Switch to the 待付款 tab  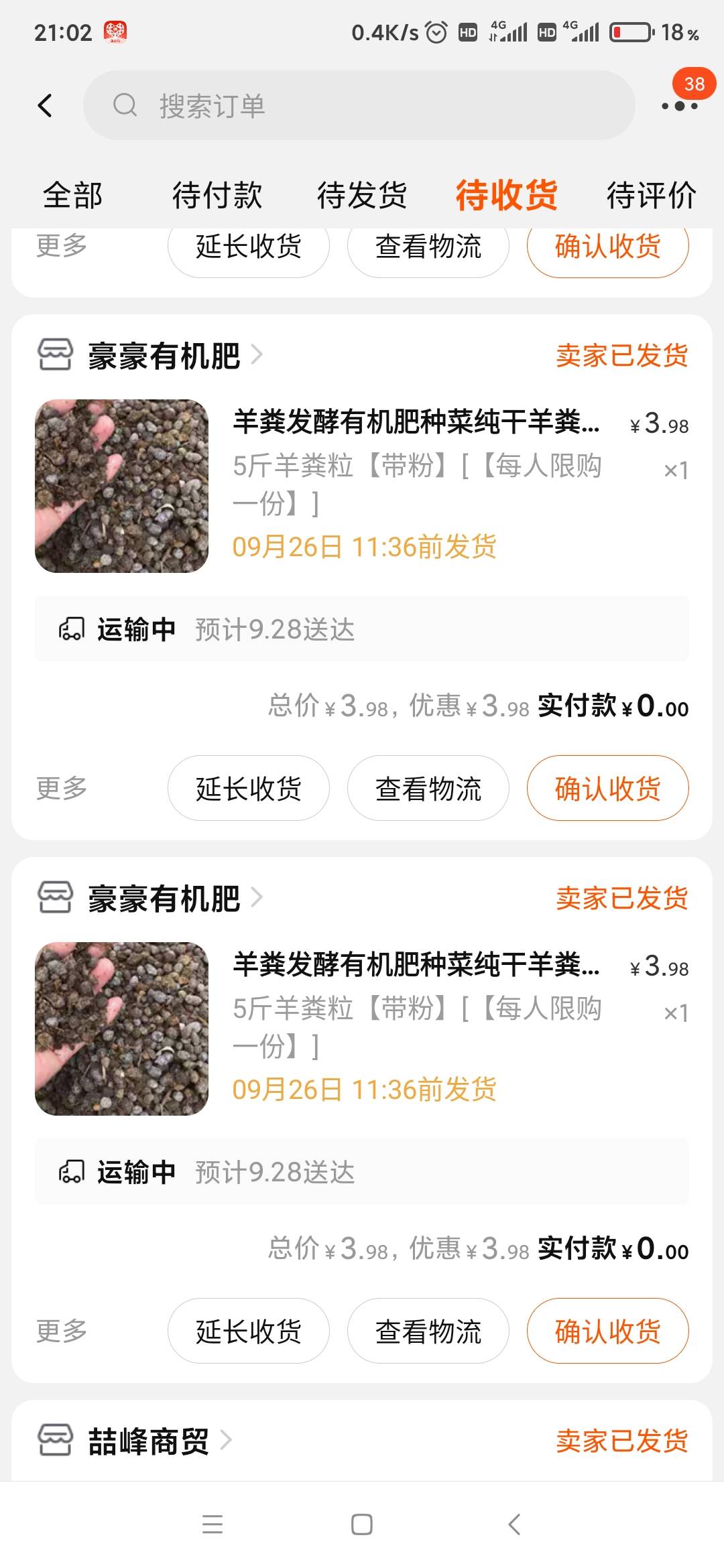(217, 196)
